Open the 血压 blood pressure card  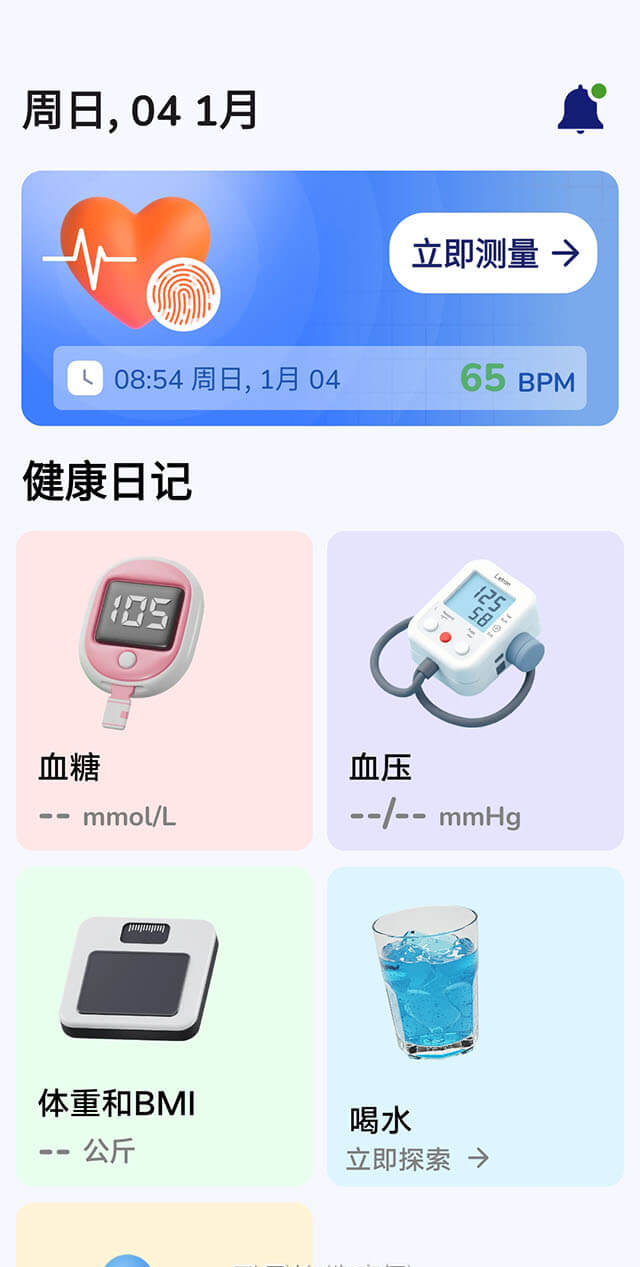click(475, 690)
